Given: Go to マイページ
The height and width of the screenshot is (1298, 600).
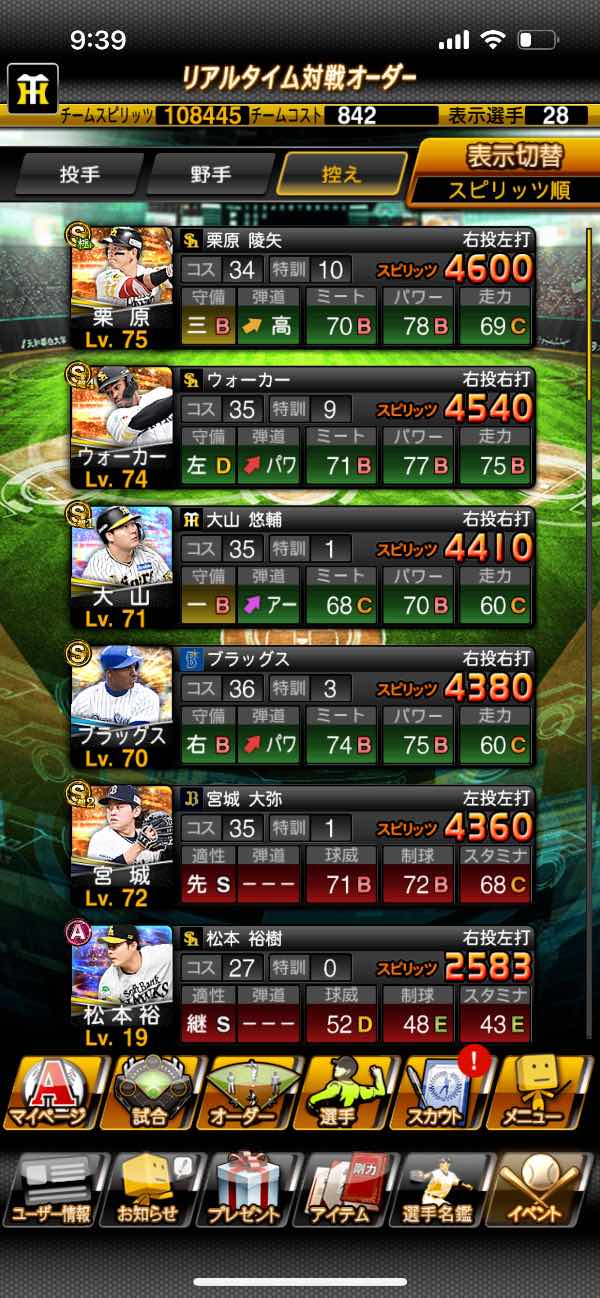Looking at the screenshot, I should [50, 1091].
